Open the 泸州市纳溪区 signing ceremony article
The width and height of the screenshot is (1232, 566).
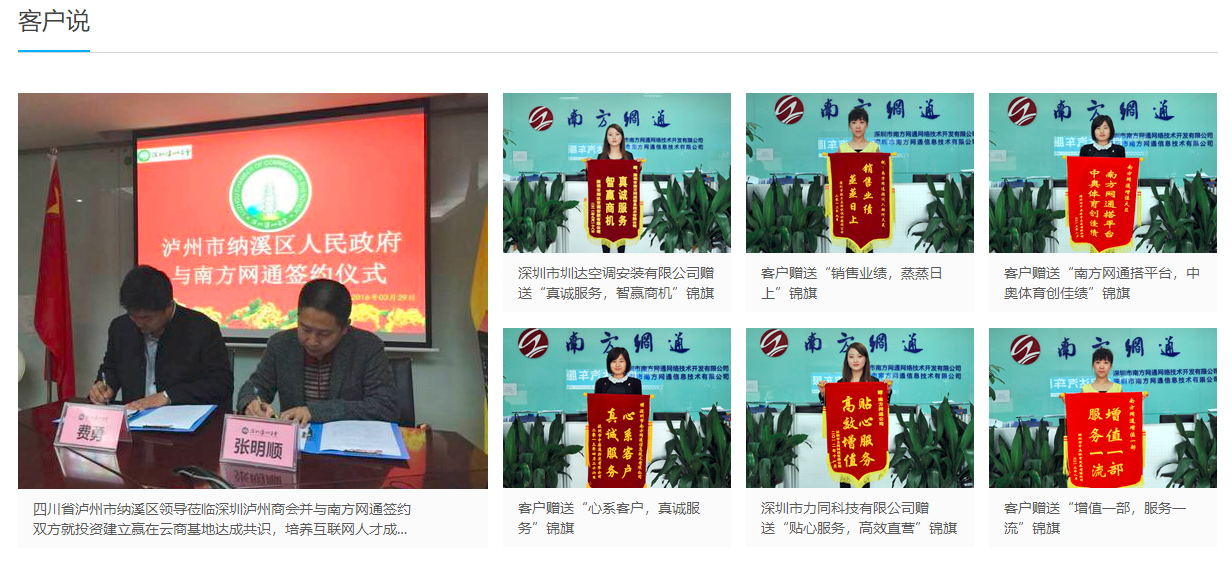(253, 290)
